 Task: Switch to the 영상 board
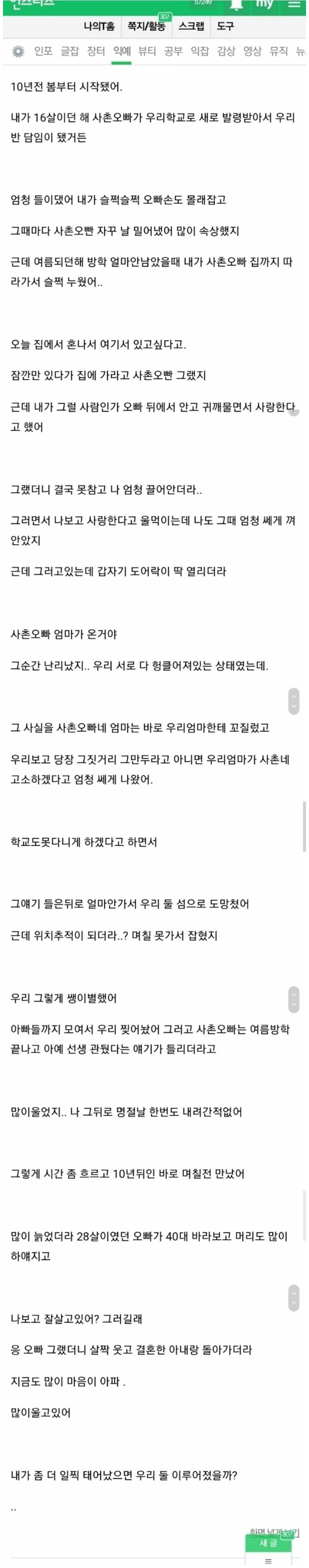[252, 51]
